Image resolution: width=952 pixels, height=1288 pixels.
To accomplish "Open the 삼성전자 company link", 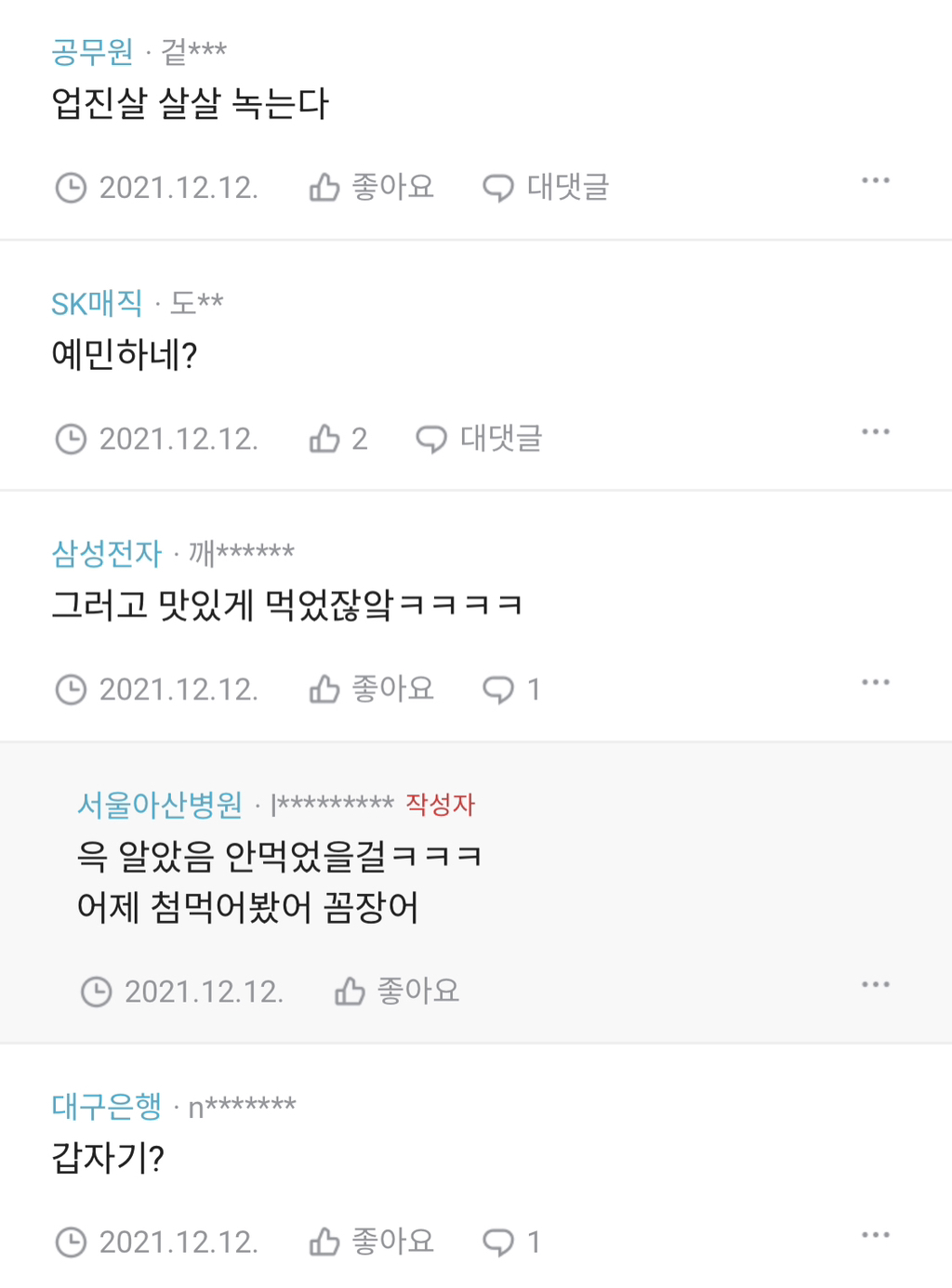I will tap(107, 554).
